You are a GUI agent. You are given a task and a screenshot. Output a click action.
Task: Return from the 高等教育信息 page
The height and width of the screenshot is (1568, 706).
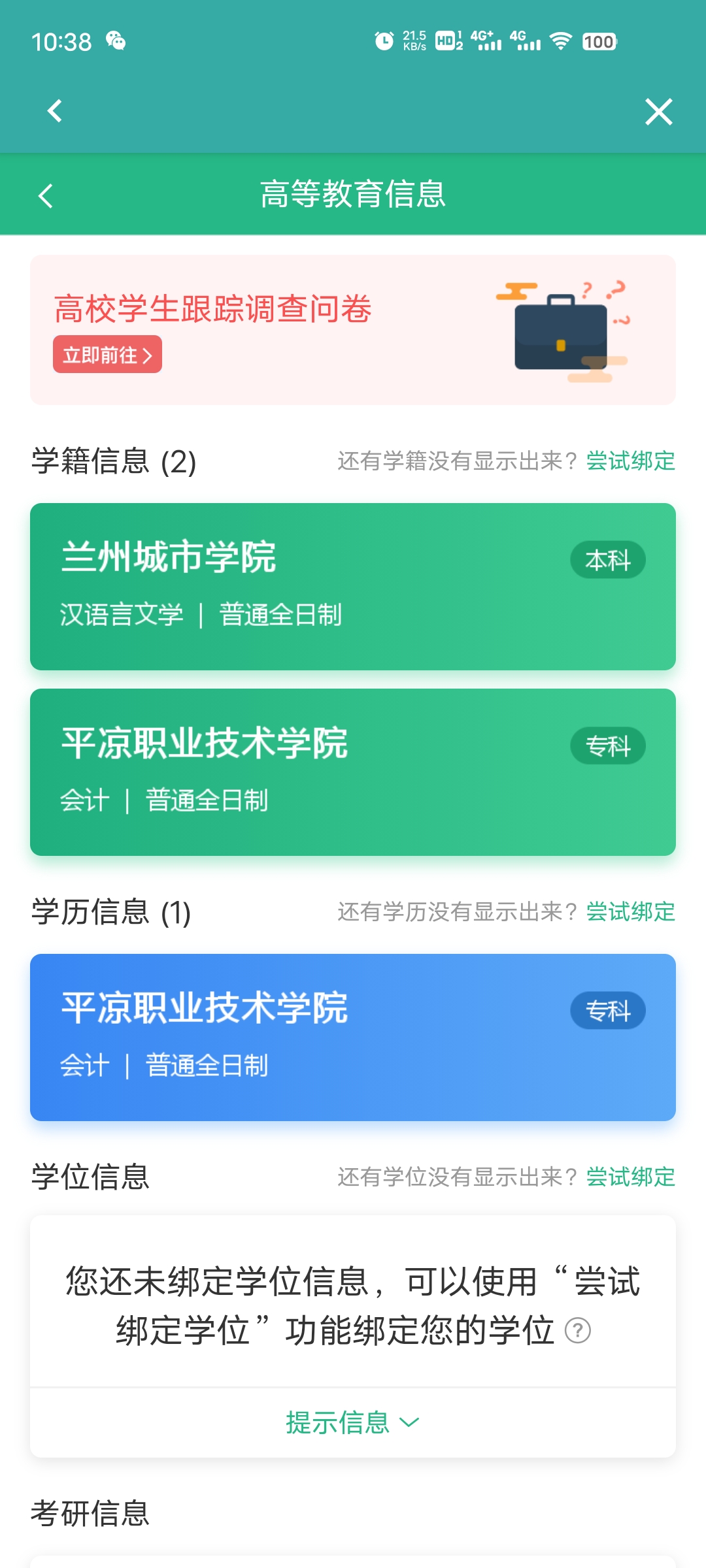tap(46, 195)
